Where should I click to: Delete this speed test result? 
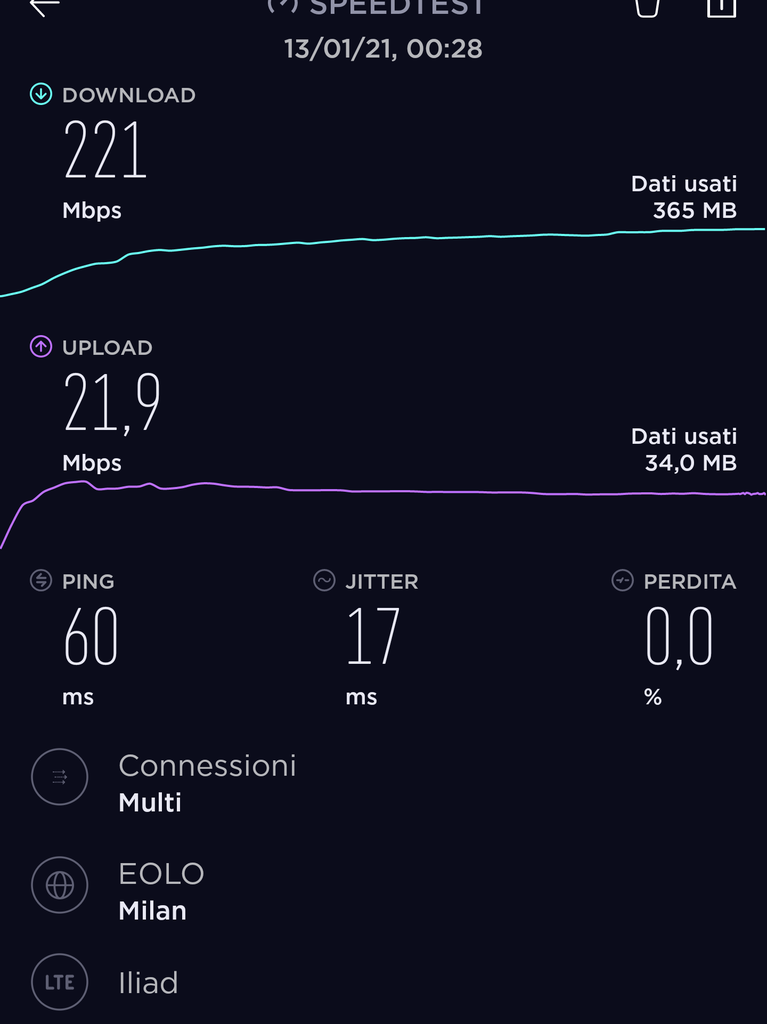[647, 6]
